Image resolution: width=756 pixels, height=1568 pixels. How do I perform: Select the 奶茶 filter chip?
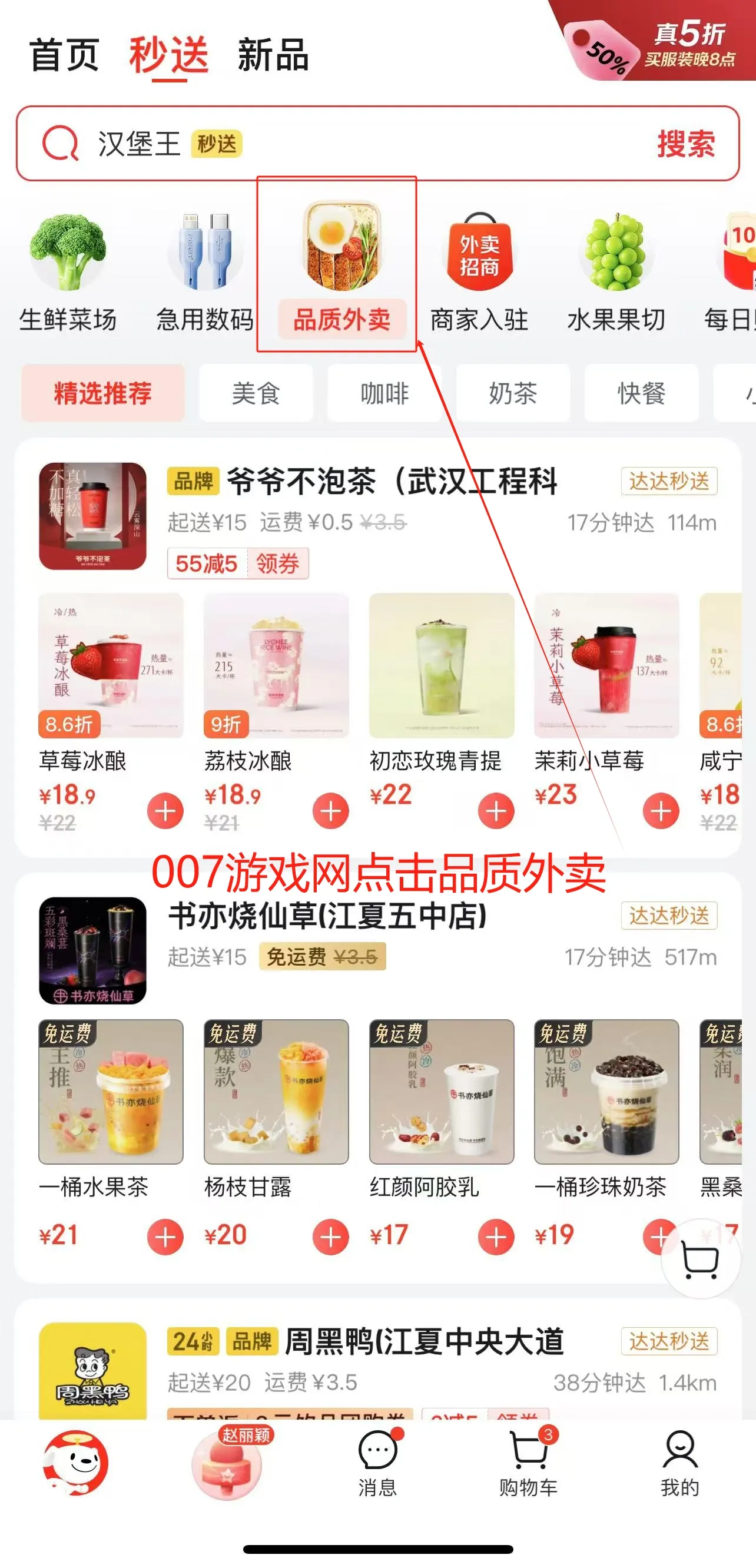click(512, 393)
